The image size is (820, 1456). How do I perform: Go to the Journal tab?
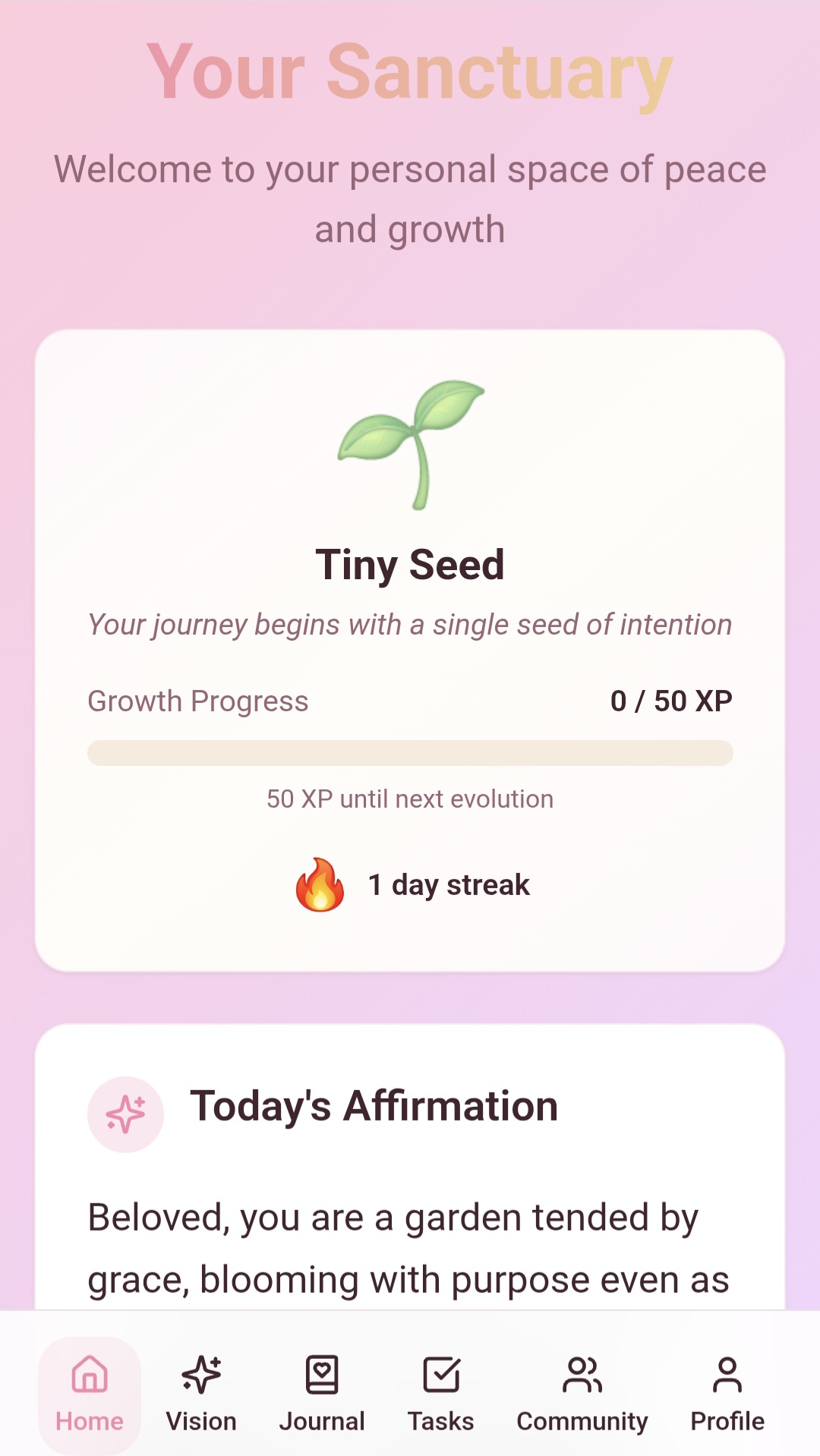click(322, 1394)
